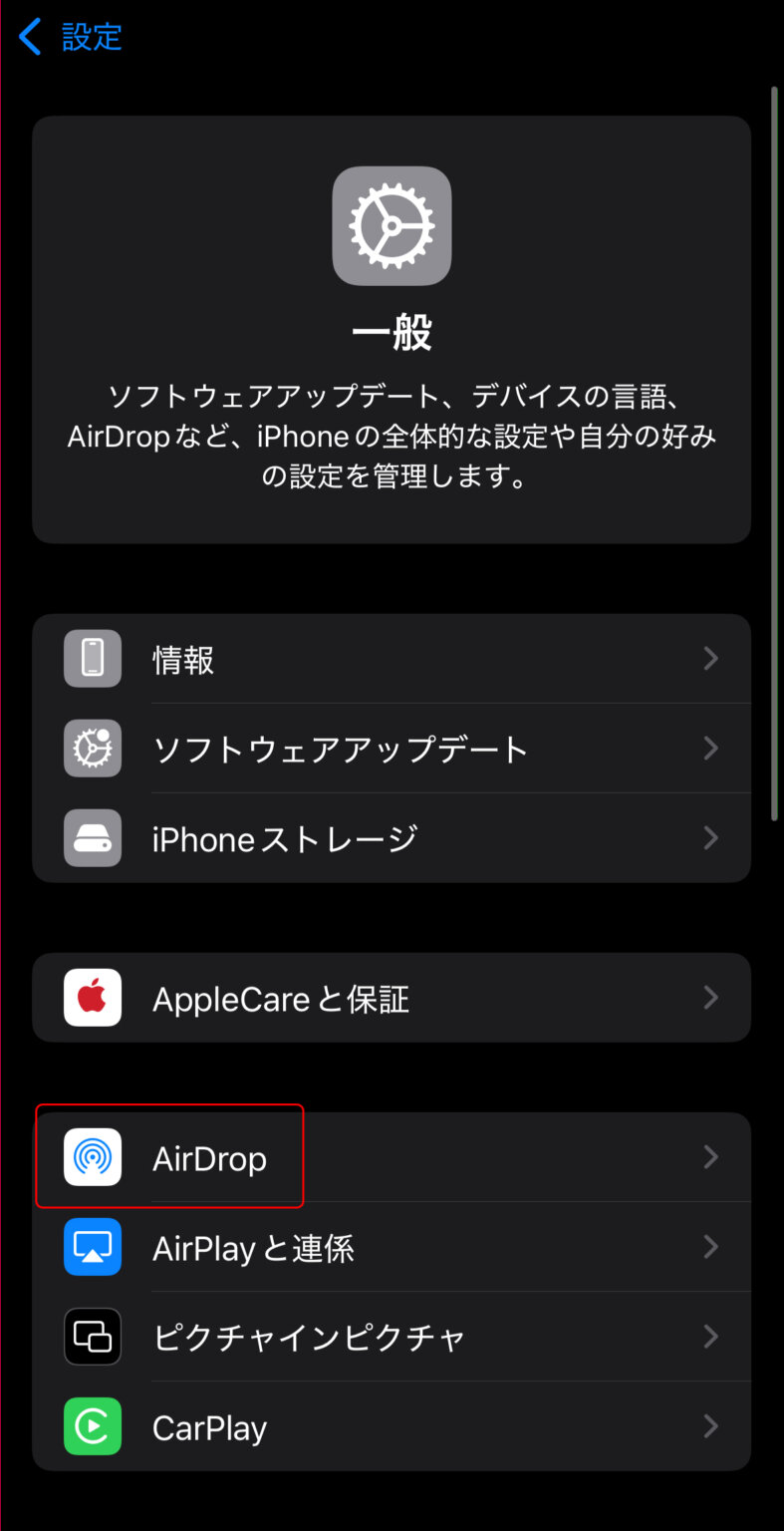Tap the ピクチャインピクチャ overlay icon
Screen dimensions: 784x1531
tap(92, 1337)
